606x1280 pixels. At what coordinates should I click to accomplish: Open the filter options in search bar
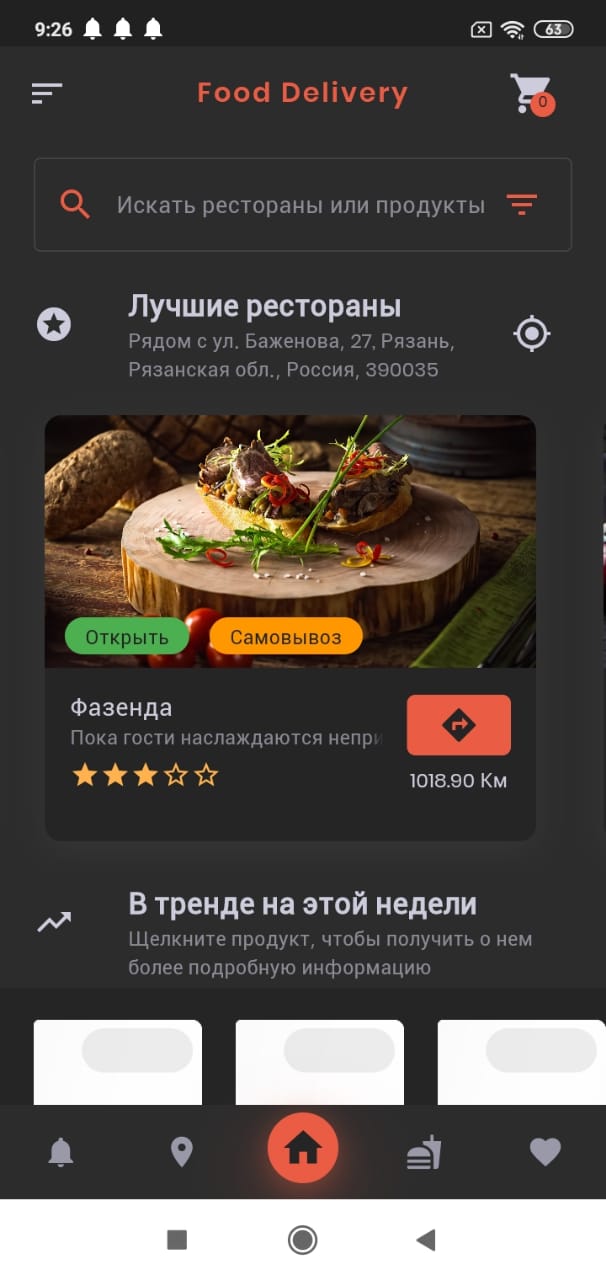(x=521, y=205)
